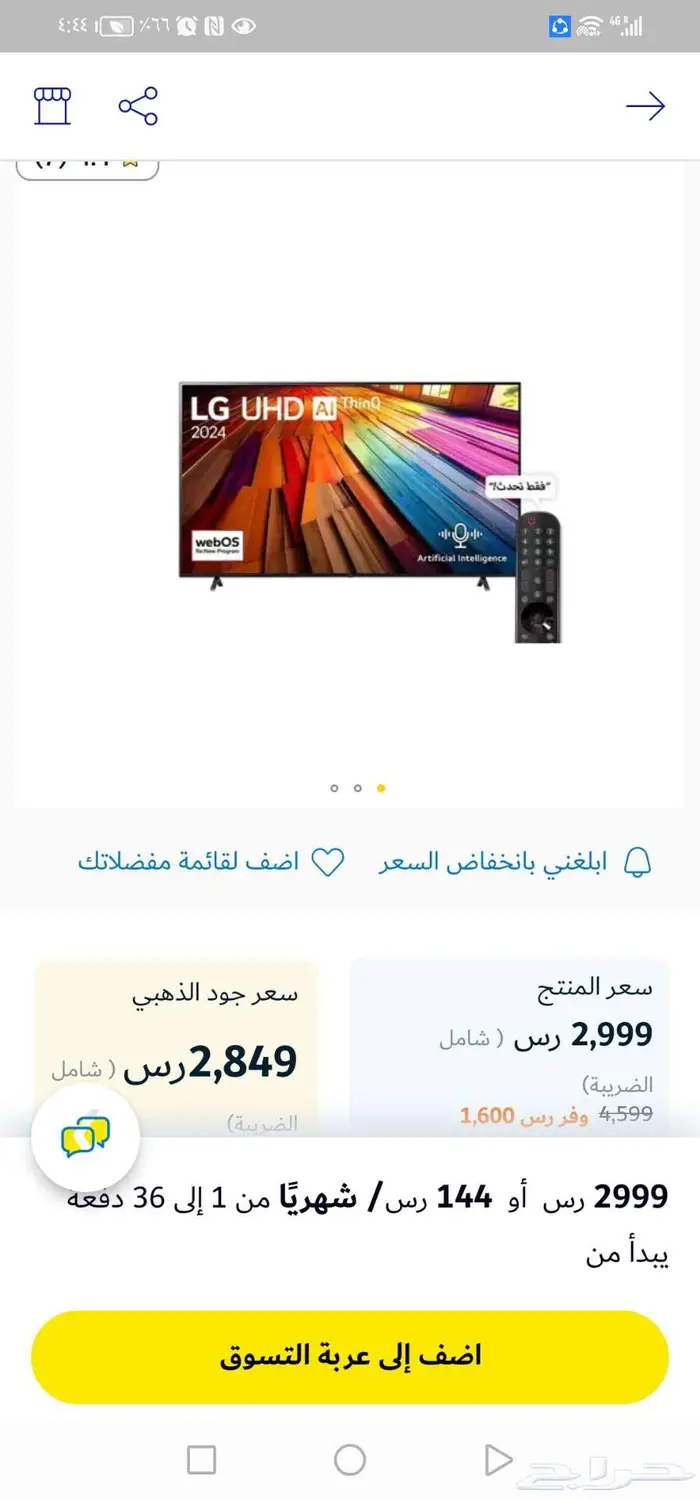Add the TV to the shopping cart
Screen dimensions: 700x1500
[x=350, y=1356]
